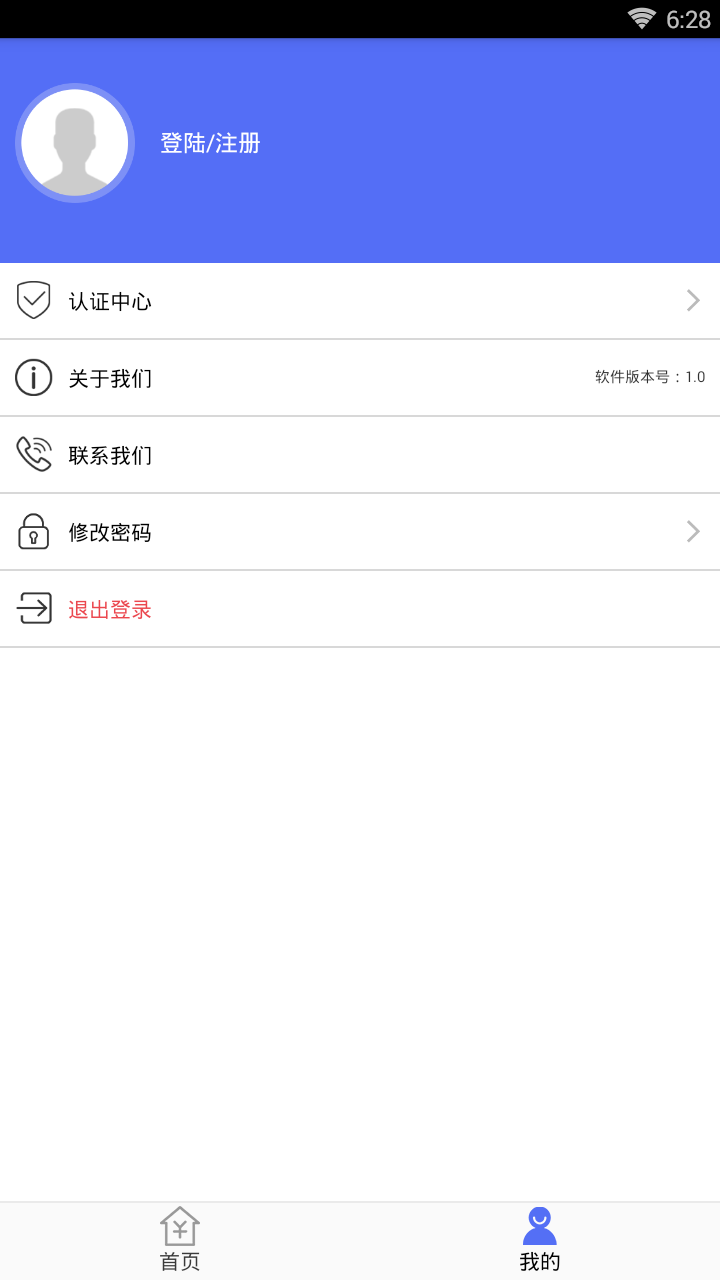Open 认证中心 from the list

tap(109, 300)
